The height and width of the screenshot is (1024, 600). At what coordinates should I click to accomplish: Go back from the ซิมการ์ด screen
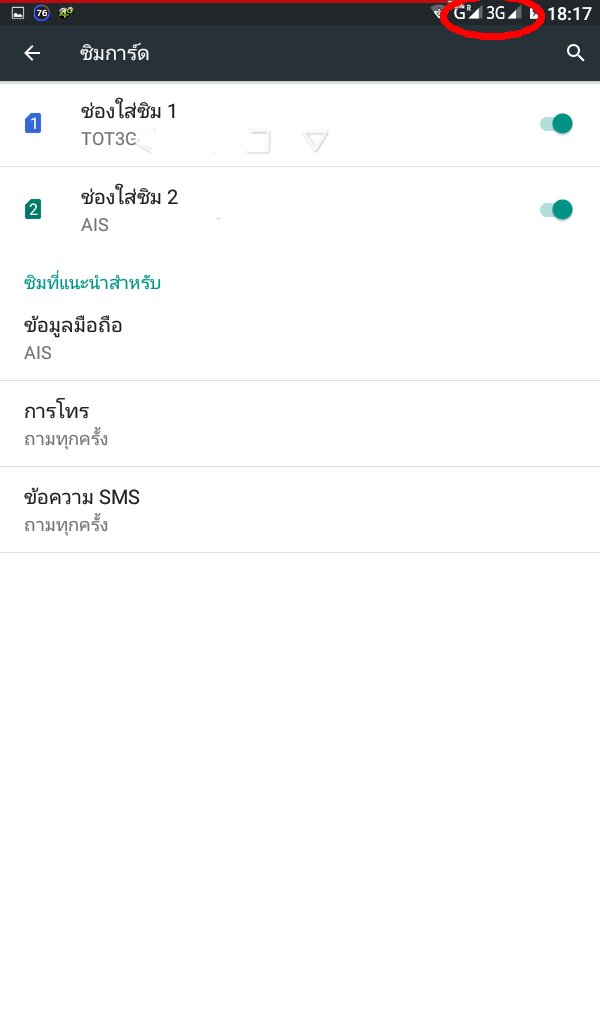point(32,53)
